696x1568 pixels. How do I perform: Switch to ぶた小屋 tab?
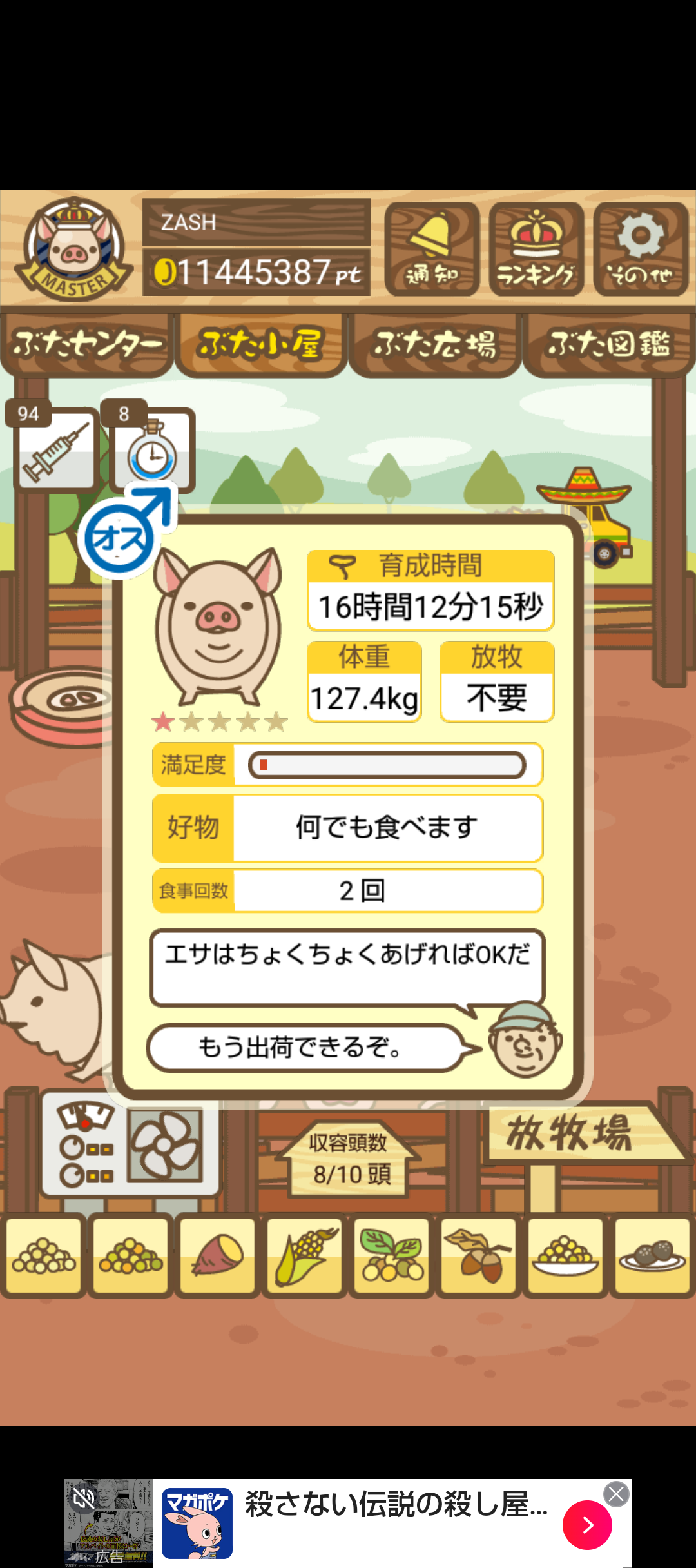point(260,344)
